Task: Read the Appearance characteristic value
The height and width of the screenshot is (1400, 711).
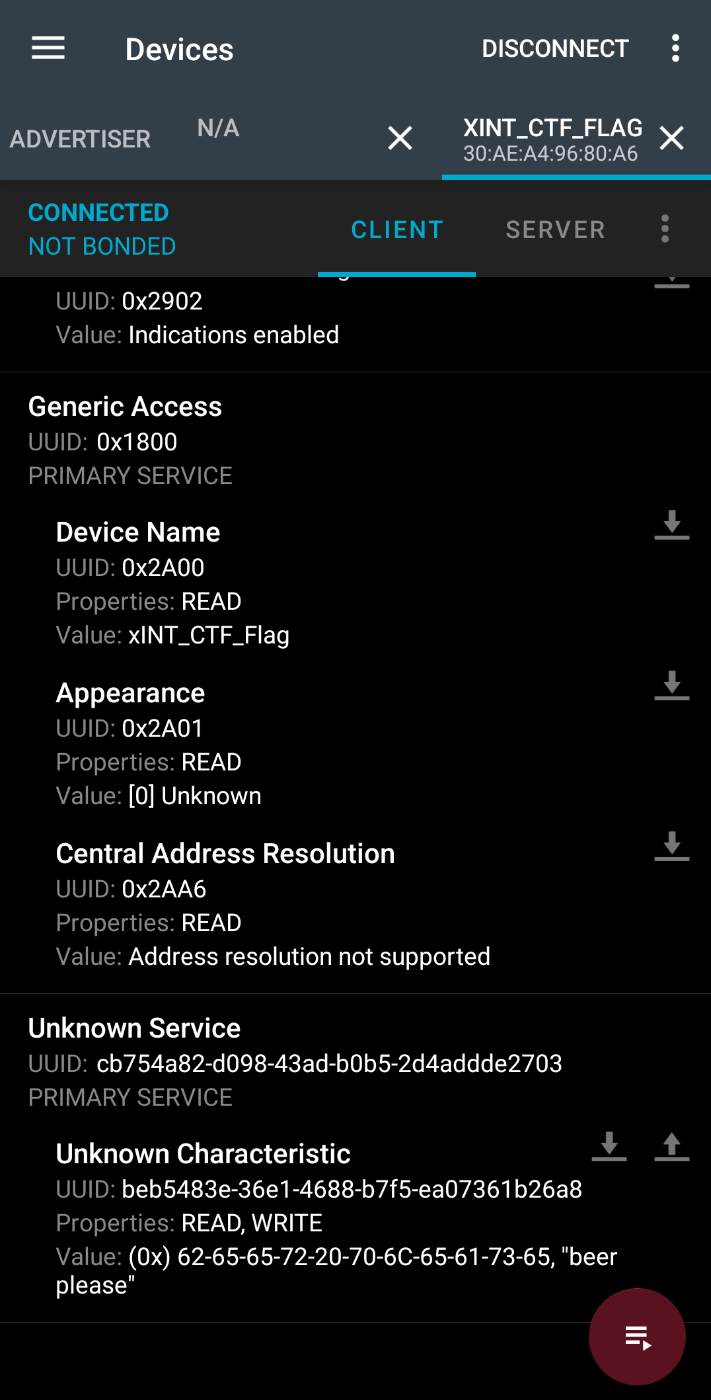Action: point(672,686)
